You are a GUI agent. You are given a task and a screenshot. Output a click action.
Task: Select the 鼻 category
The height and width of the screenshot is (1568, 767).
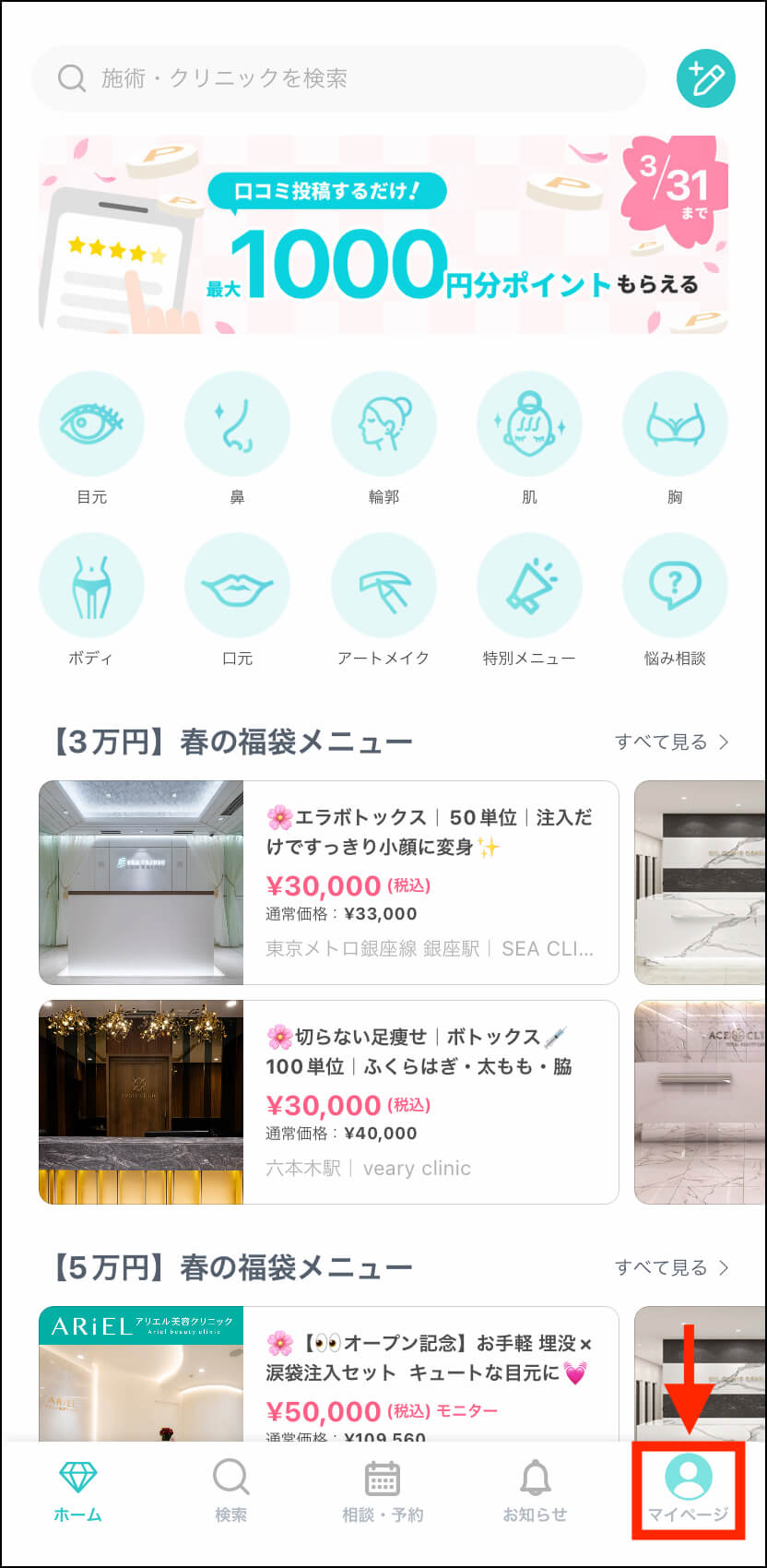click(238, 438)
